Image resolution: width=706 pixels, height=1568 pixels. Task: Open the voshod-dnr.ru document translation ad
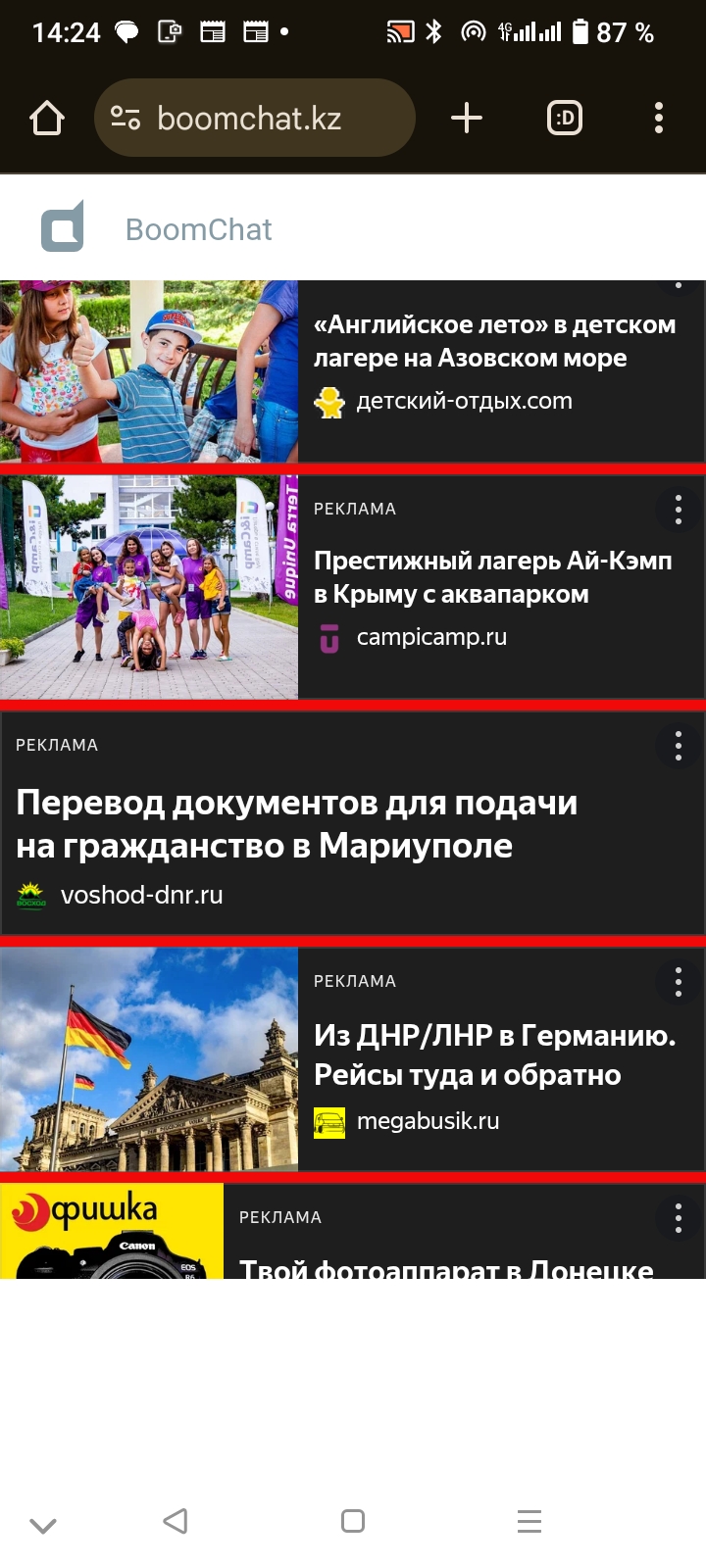(x=353, y=823)
